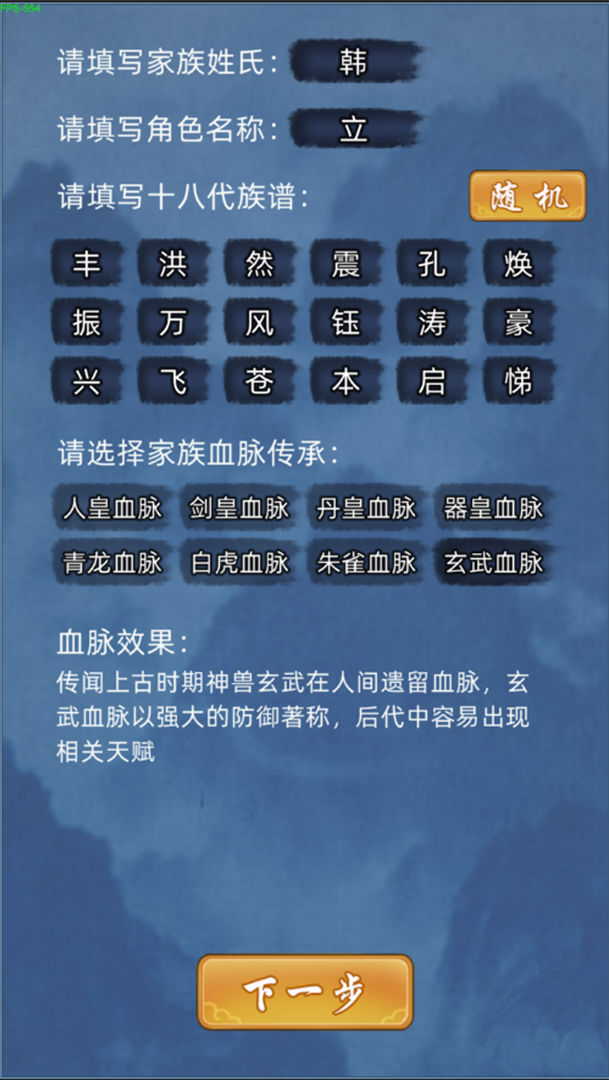Image resolution: width=609 pixels, height=1080 pixels.
Task: Edit the genealogy character 震
Action: (346, 265)
